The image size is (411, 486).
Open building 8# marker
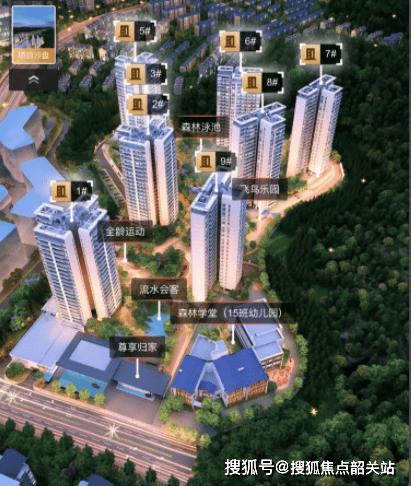click(262, 82)
